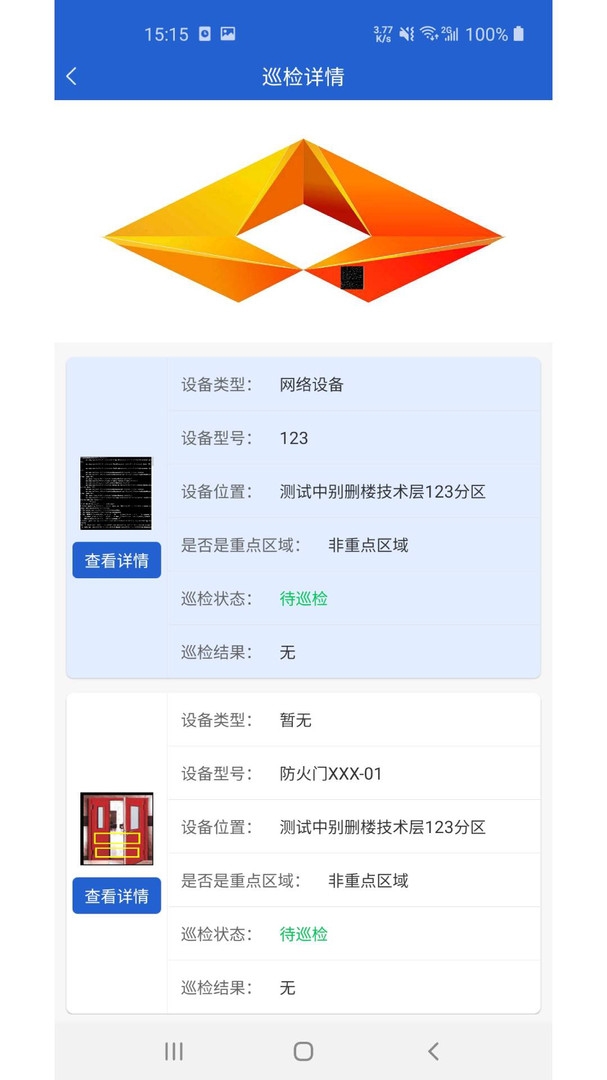Open the 防火门XXX-01 fire door photo
This screenshot has width=607, height=1080.
click(116, 829)
